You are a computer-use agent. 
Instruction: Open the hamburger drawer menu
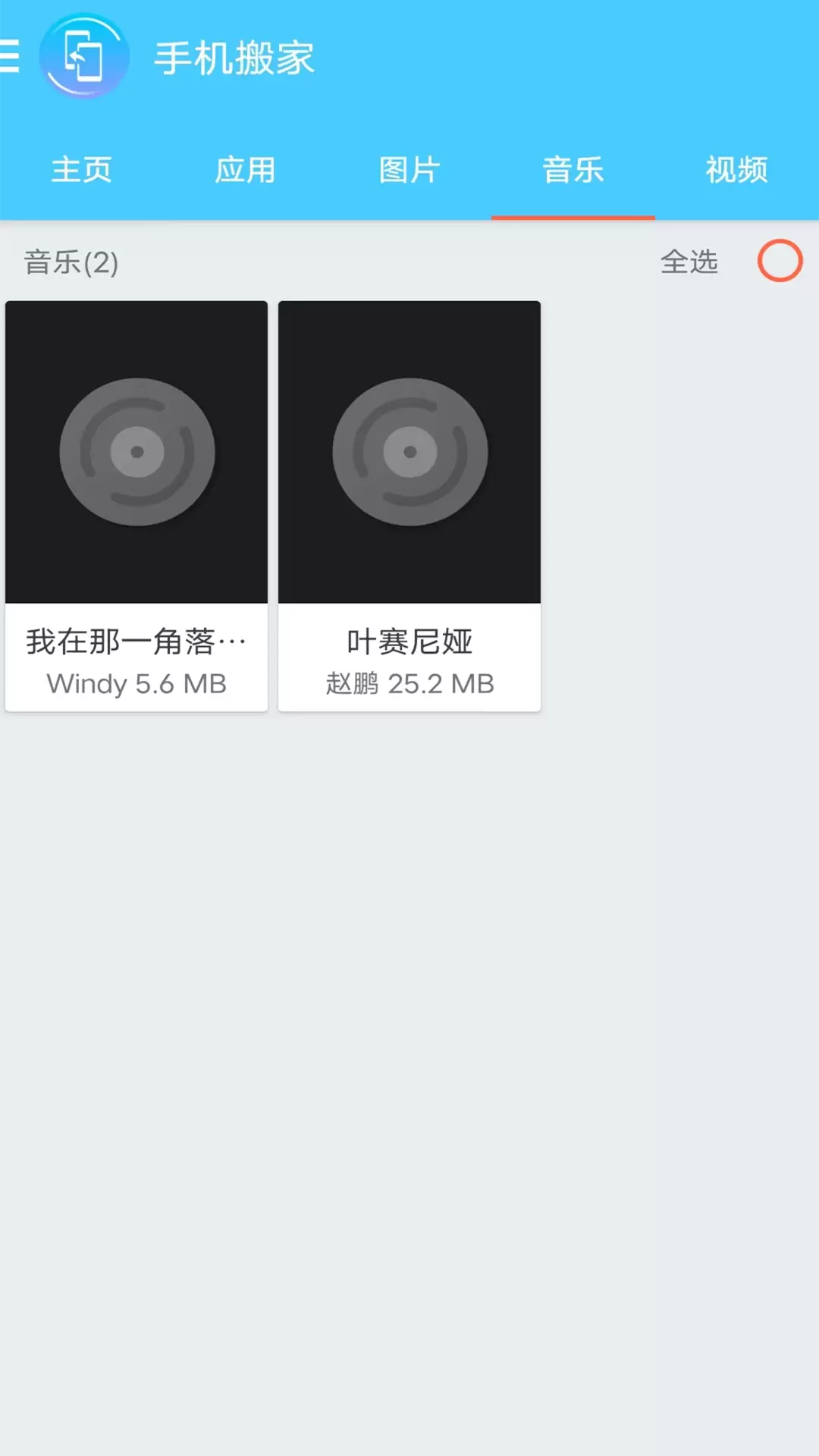coord(9,57)
